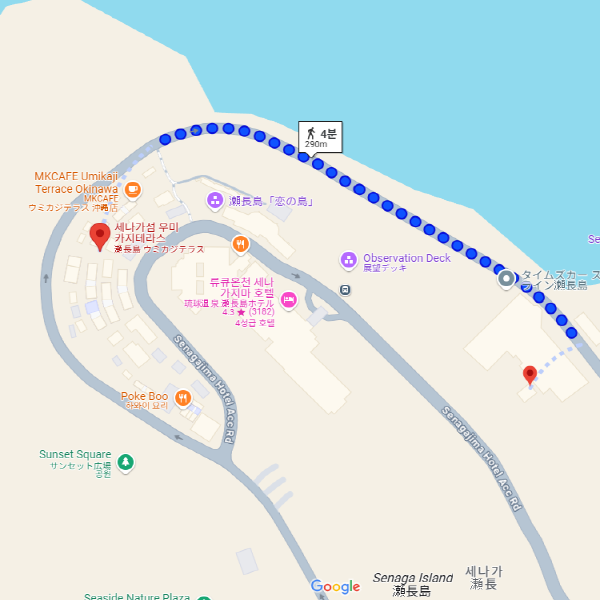Tap the 4-minute walking route label
600x600 pixels.
click(x=320, y=137)
